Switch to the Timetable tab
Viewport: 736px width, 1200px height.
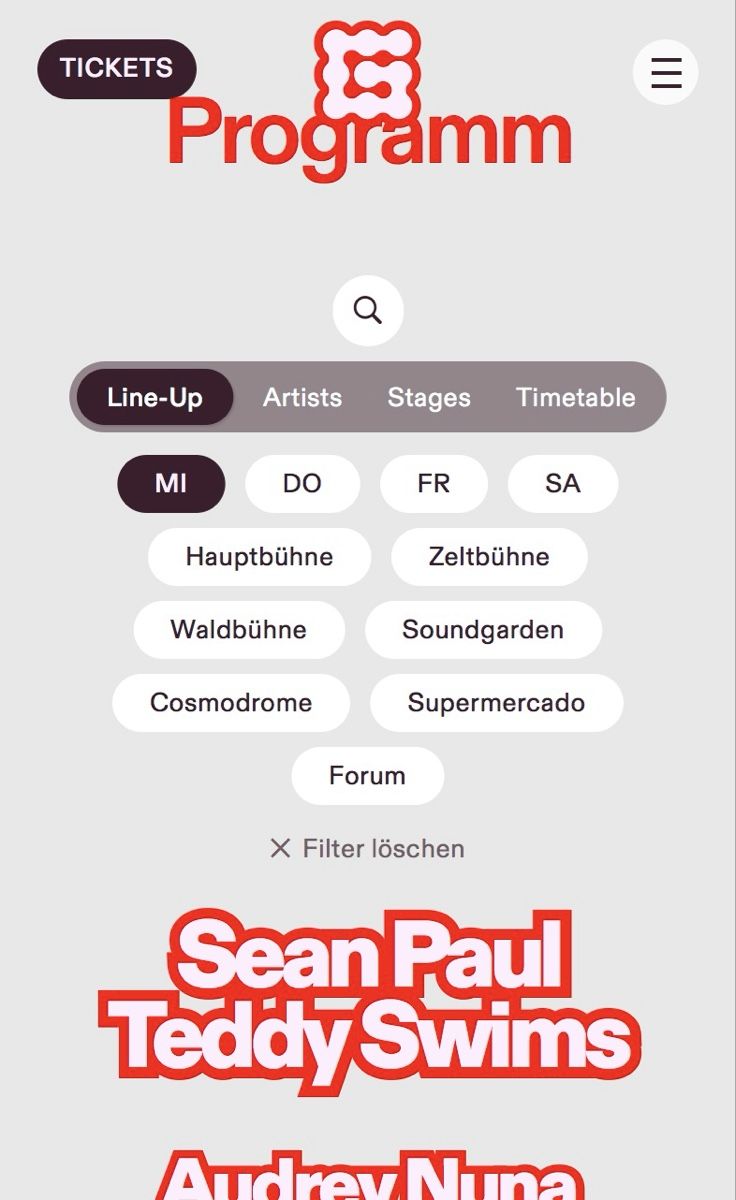point(576,397)
